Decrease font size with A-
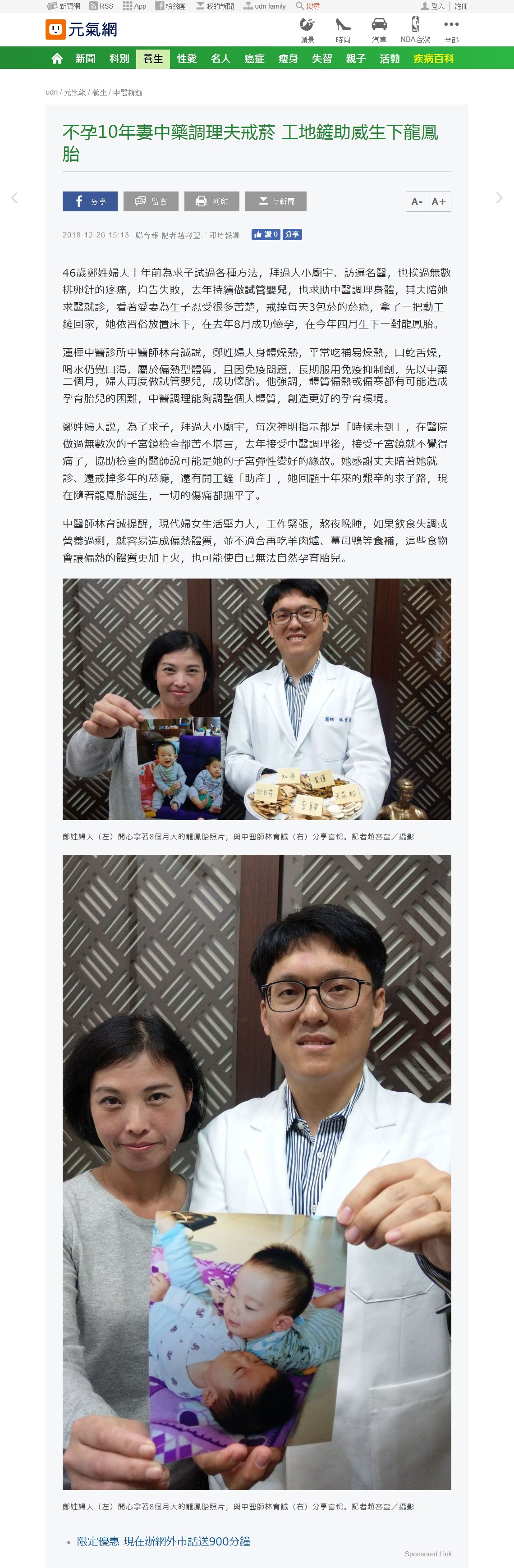The width and height of the screenshot is (514, 1568). point(417,202)
